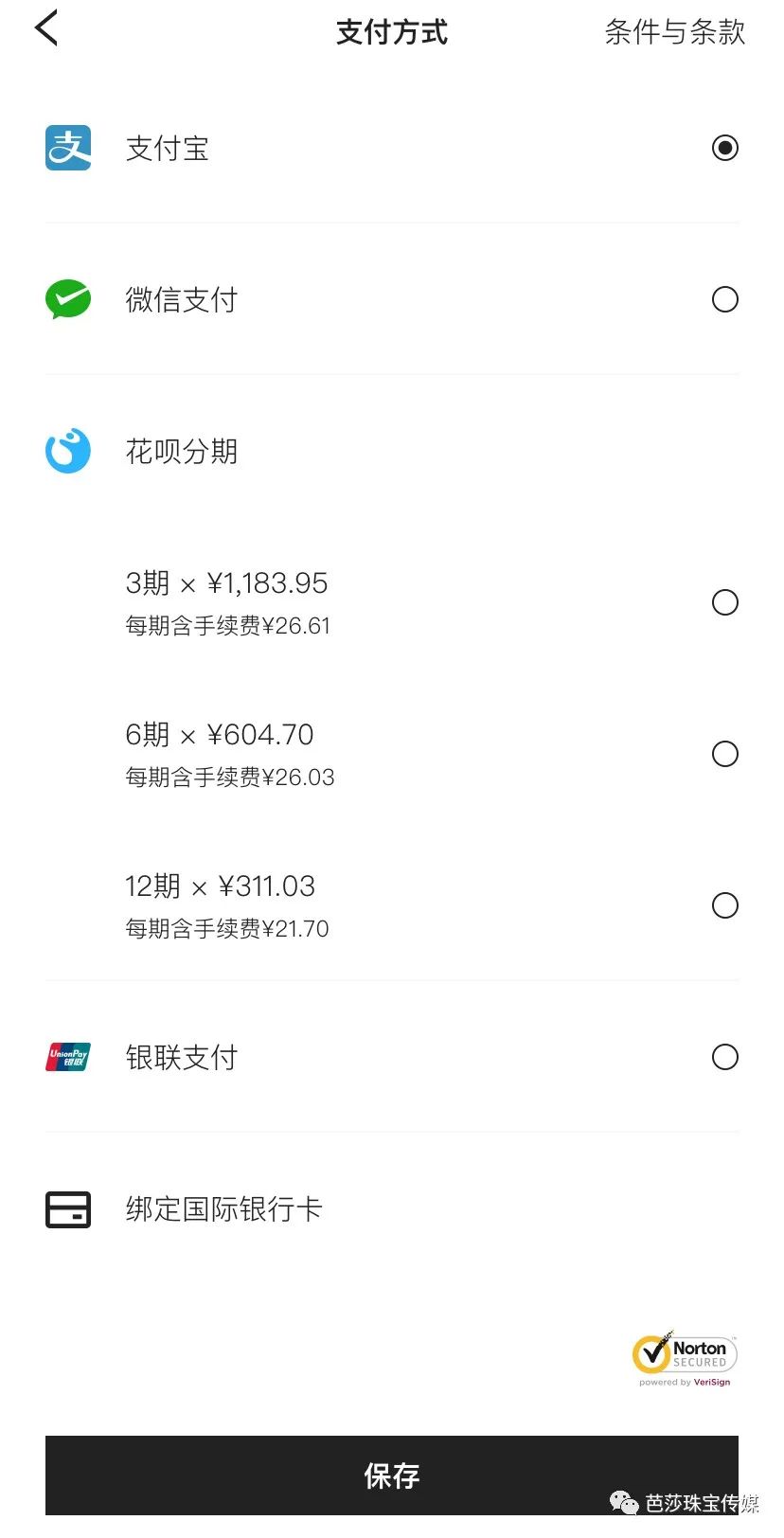Click the 每期含手续费¥26.61 fee text
The image size is (784, 1538).
pos(227,625)
